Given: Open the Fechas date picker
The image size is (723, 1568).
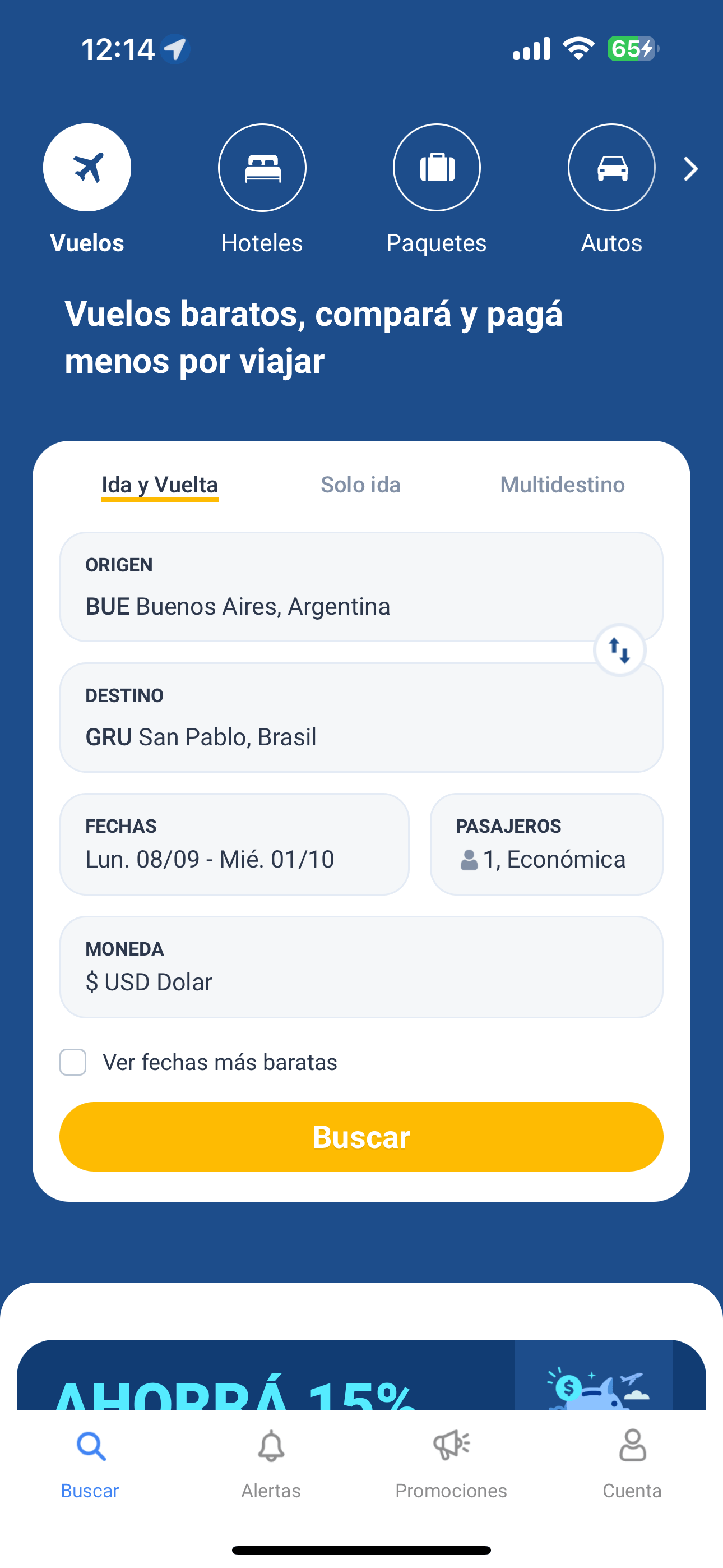Looking at the screenshot, I should click(234, 844).
